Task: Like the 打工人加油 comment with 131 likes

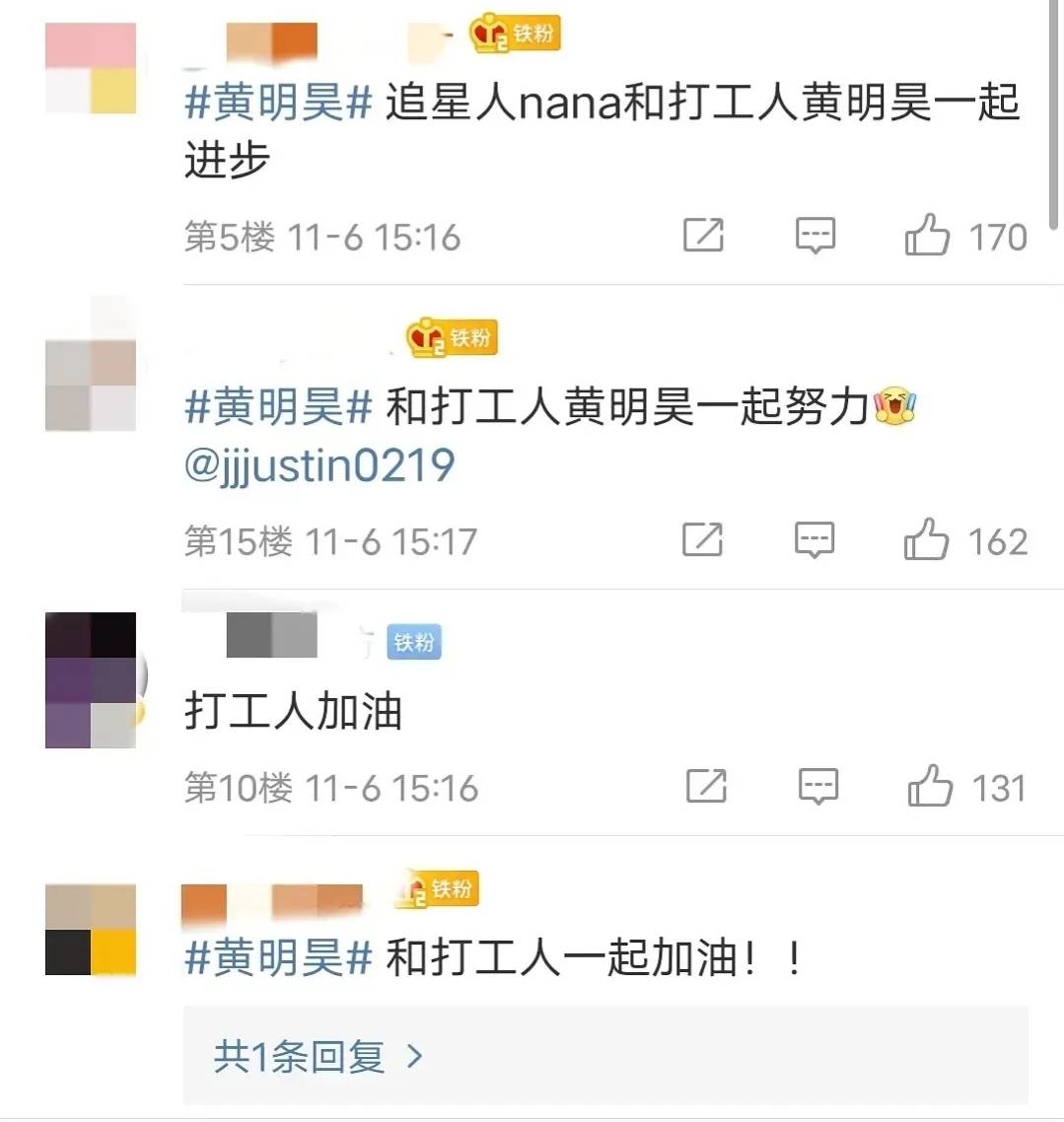Action: pos(929,787)
